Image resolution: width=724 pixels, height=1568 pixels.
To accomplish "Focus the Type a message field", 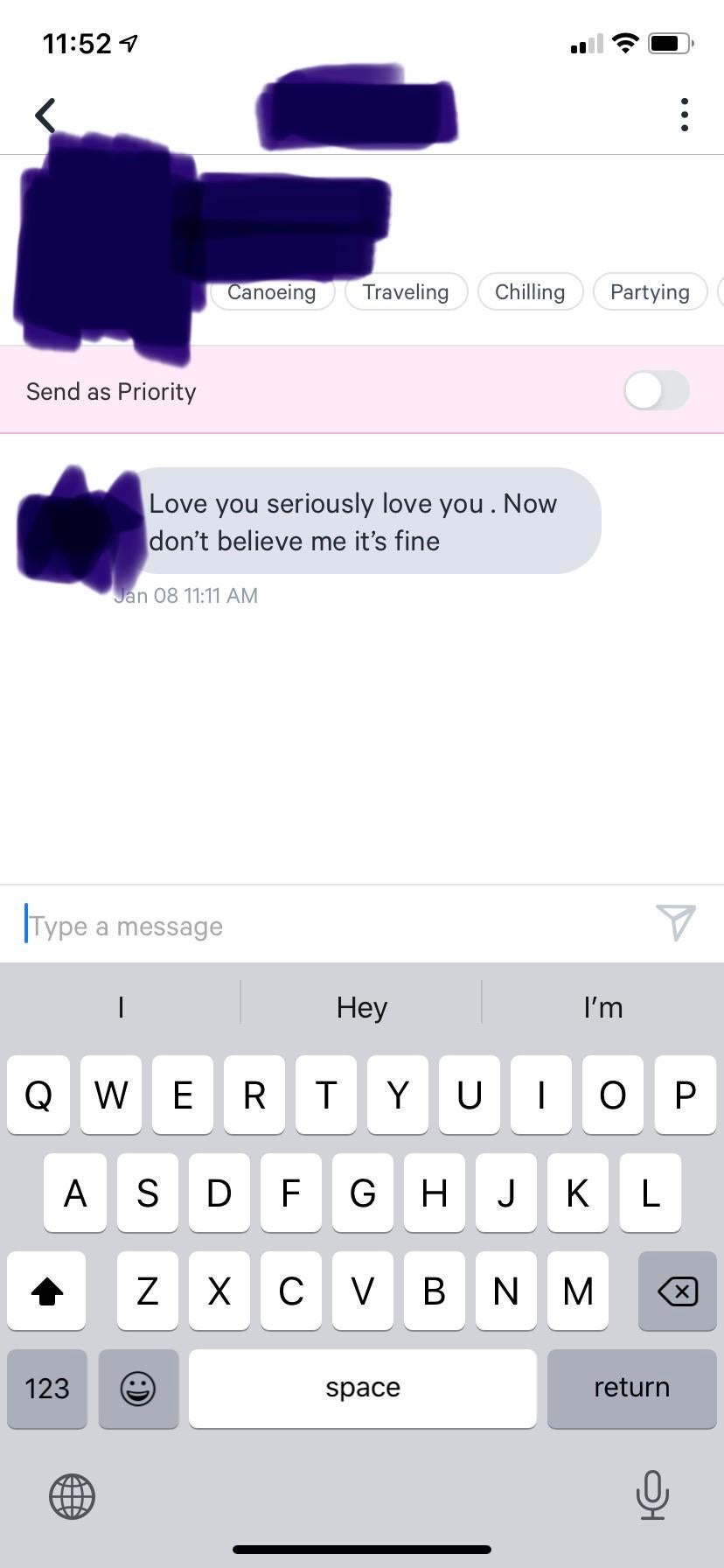I will [x=332, y=926].
